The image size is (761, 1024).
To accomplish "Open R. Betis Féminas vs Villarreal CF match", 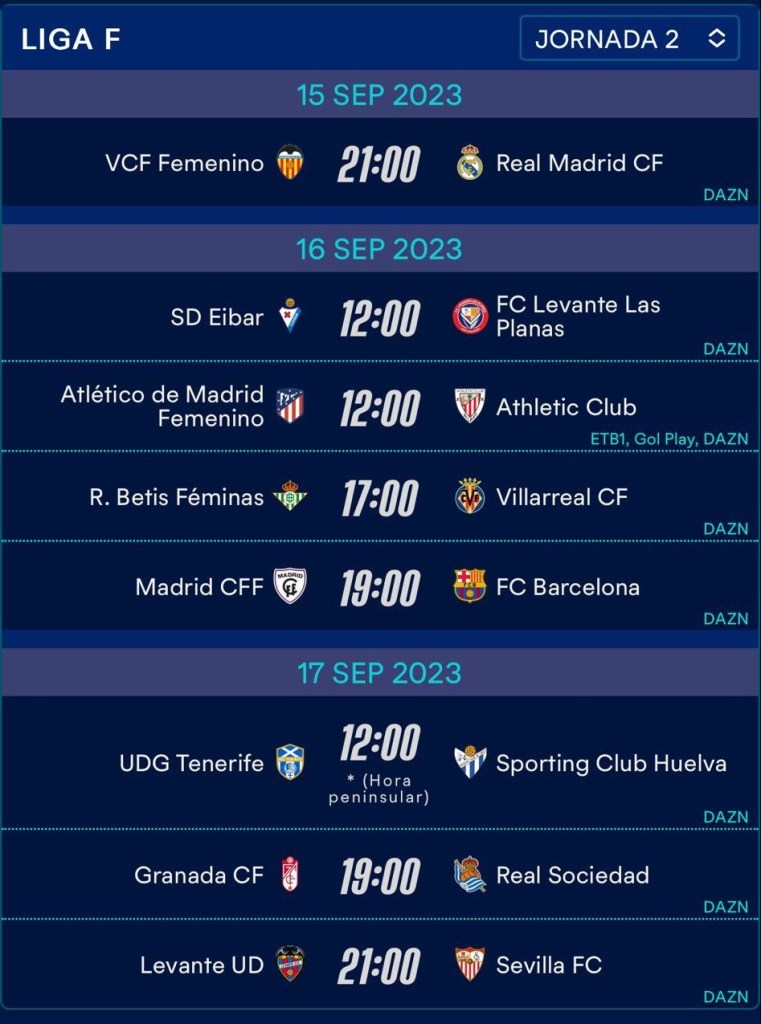I will pyautogui.click(x=379, y=497).
